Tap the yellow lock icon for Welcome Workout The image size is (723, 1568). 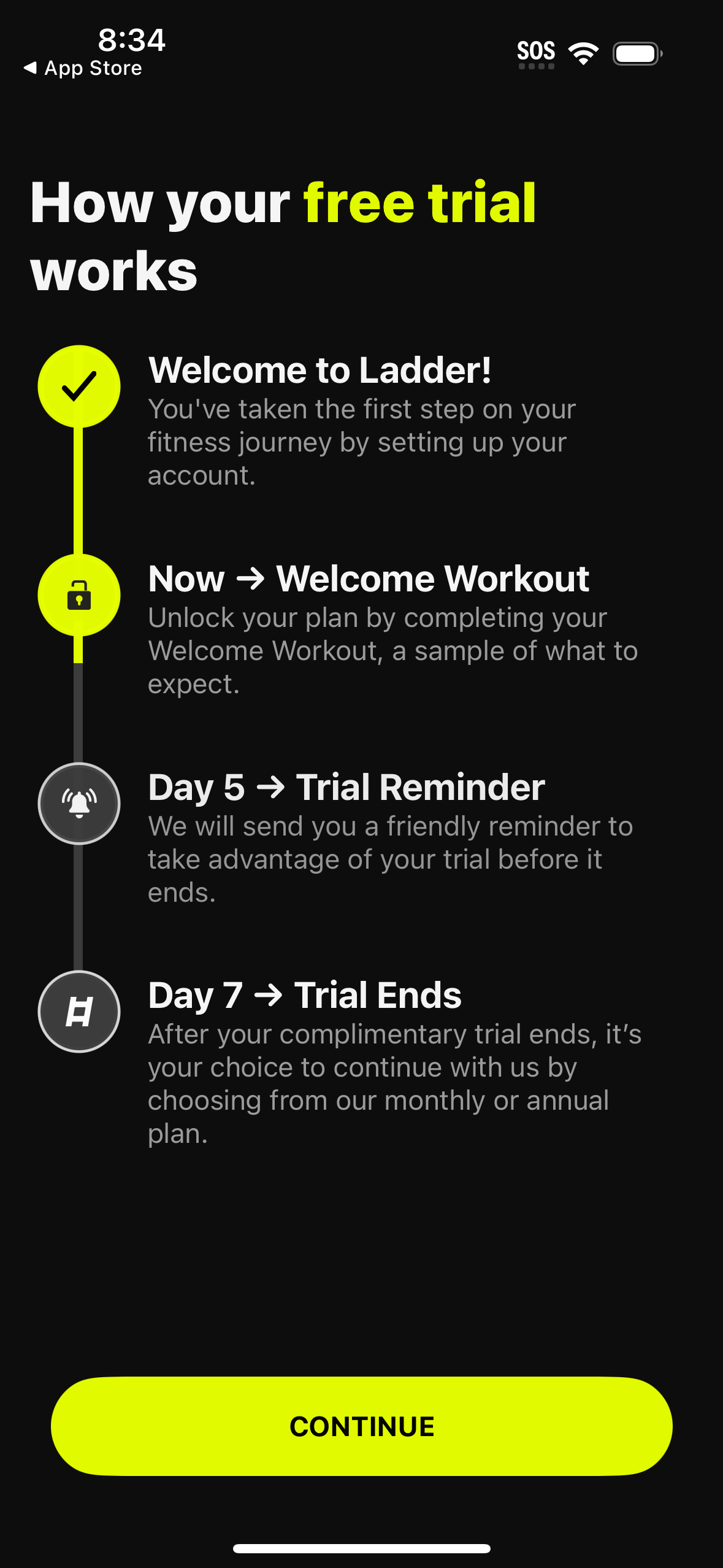click(78, 596)
